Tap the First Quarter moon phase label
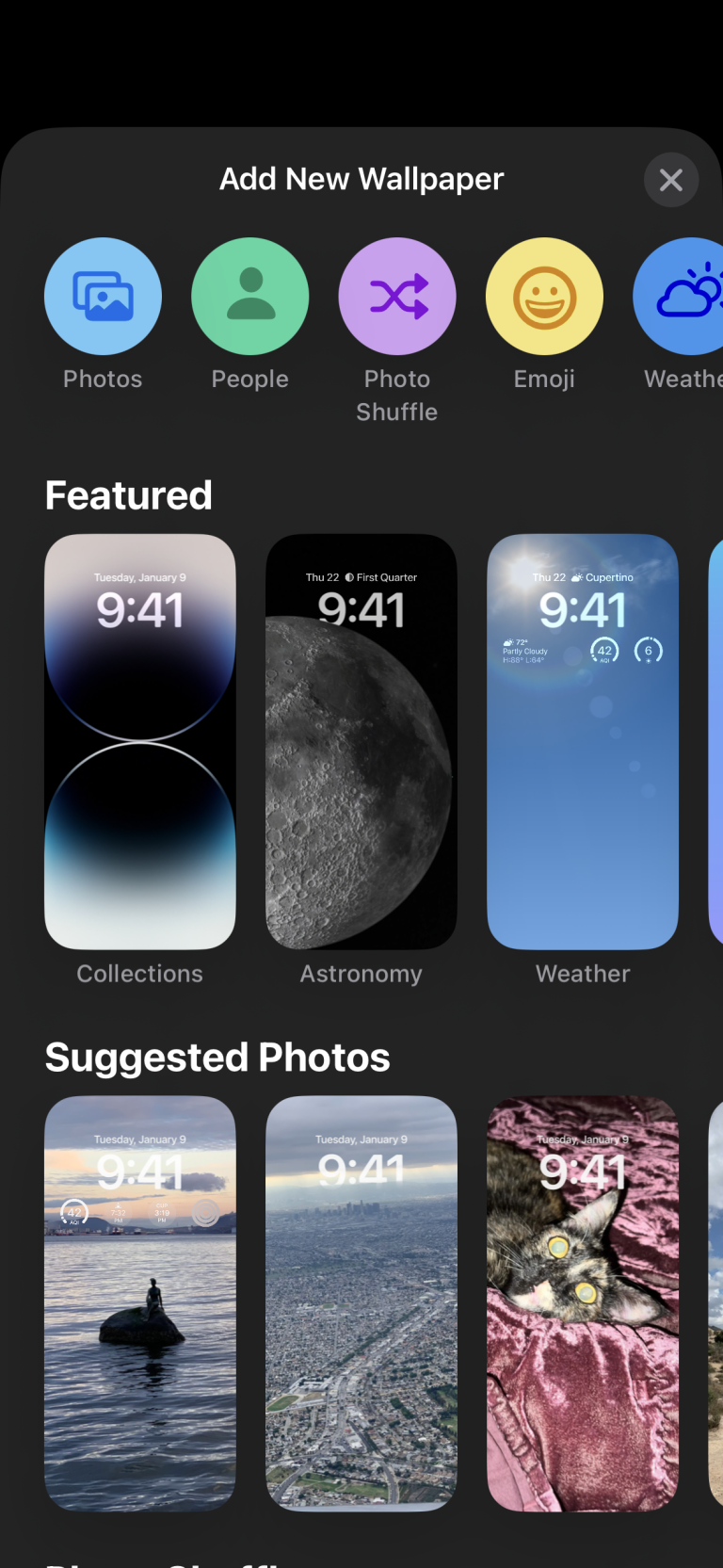Viewport: 723px width, 1568px height. [x=386, y=577]
